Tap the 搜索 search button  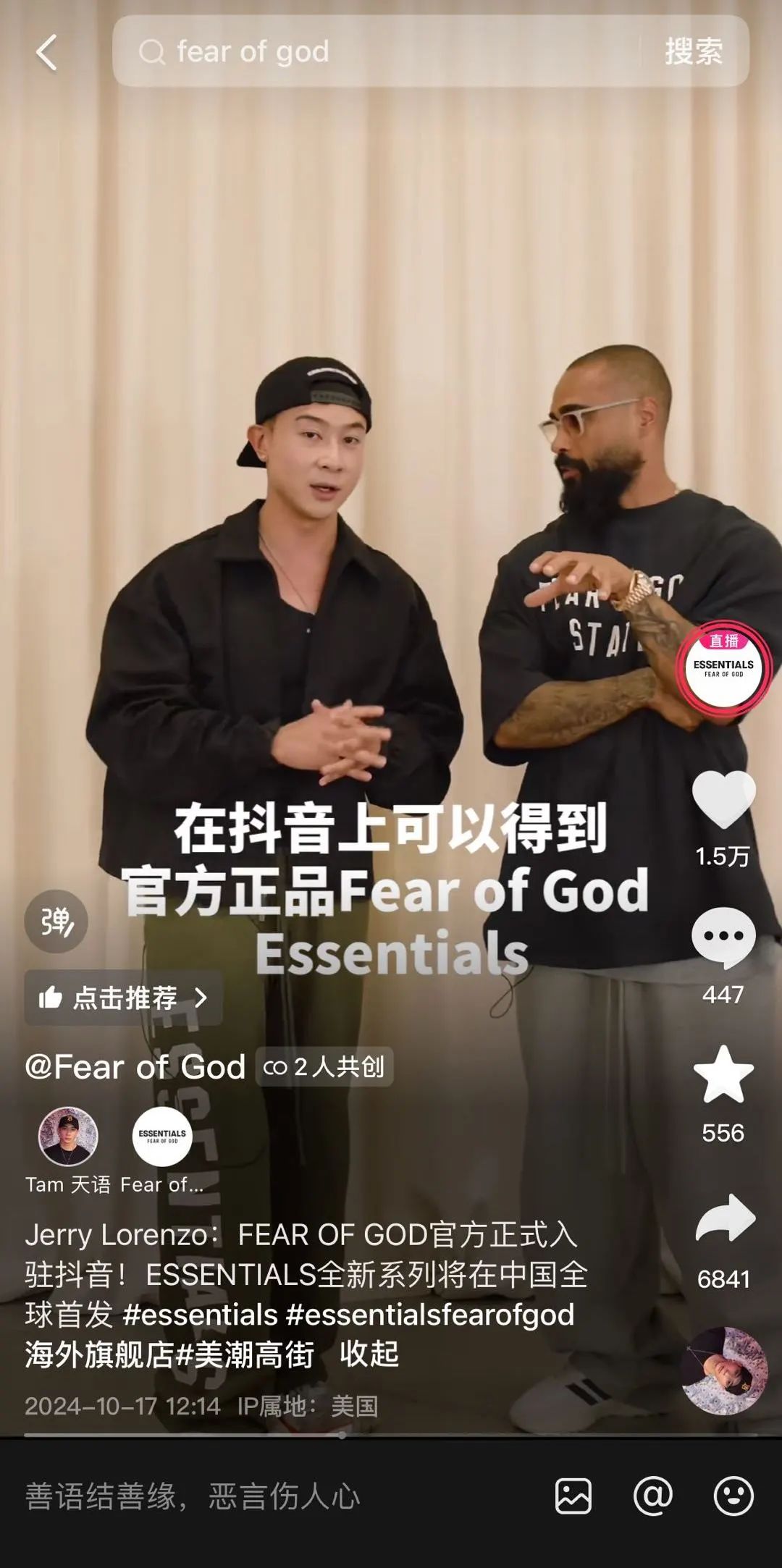point(693,51)
